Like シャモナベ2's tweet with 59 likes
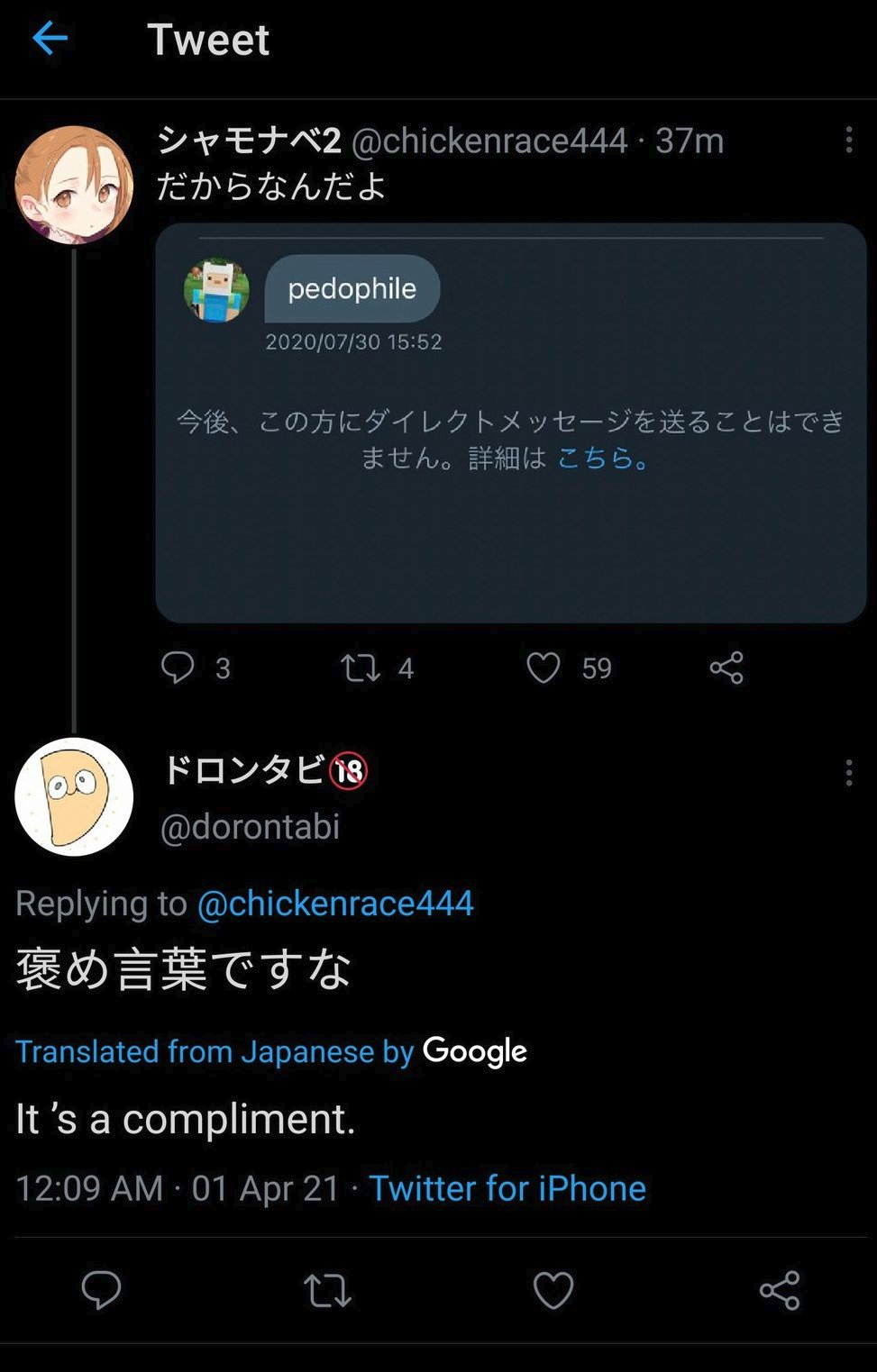 tap(544, 668)
